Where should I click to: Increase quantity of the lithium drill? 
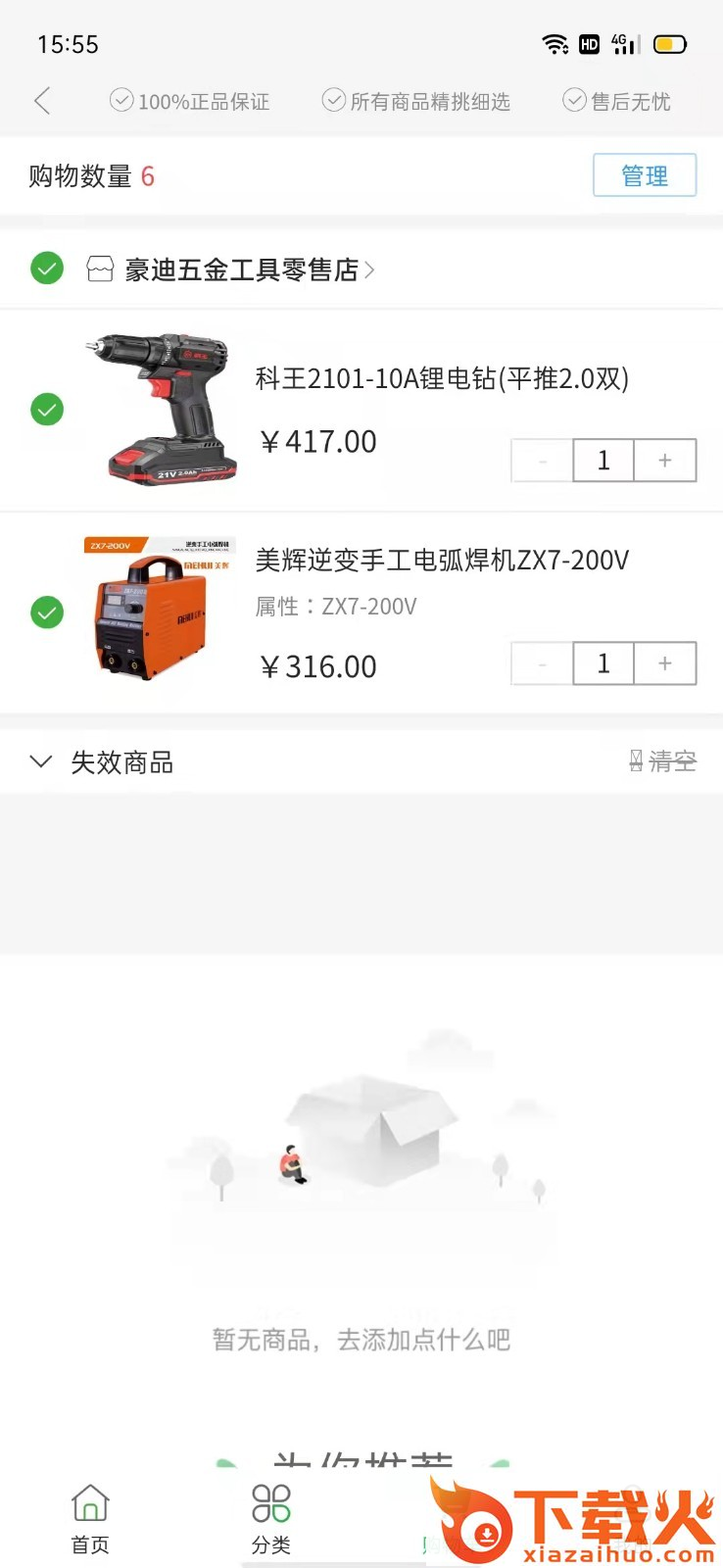click(664, 460)
